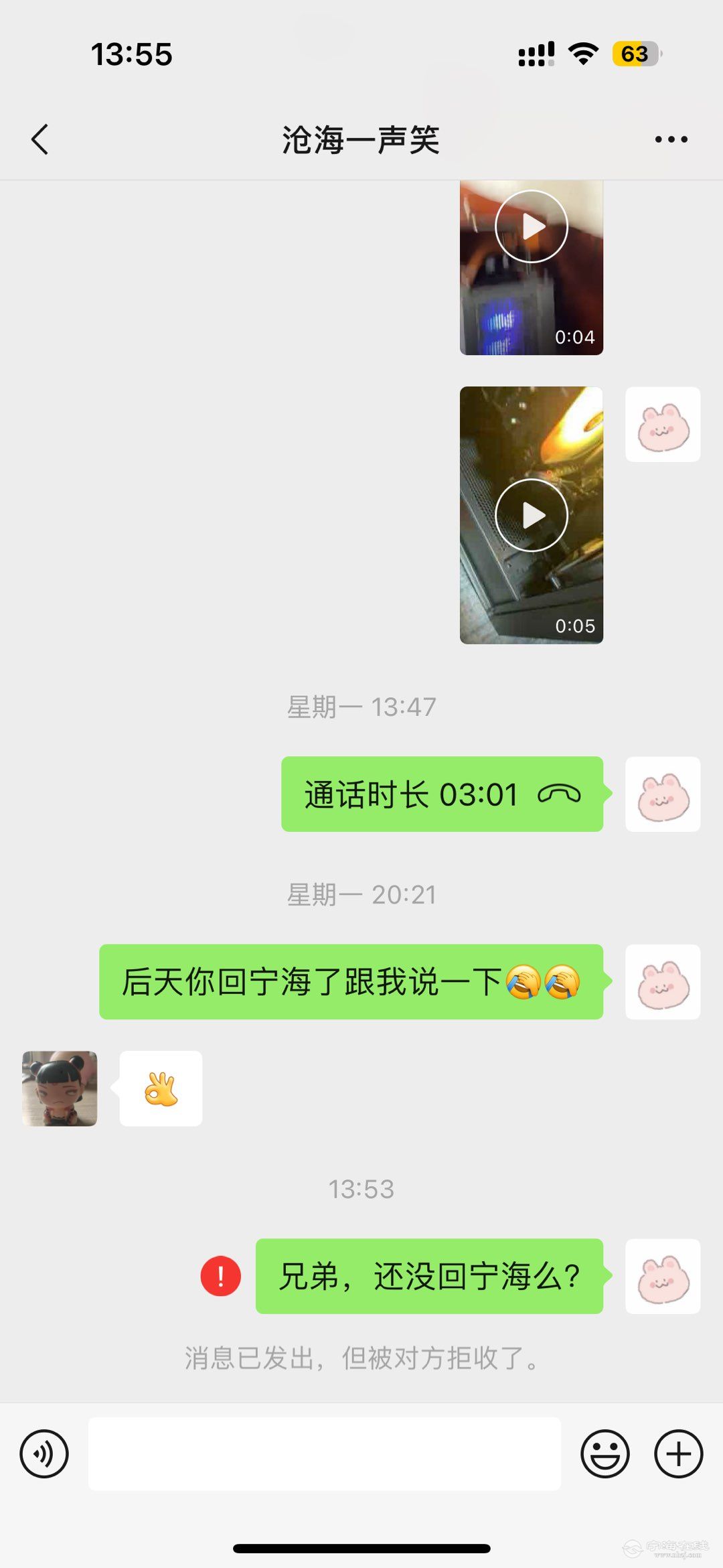
Task: Go back from the 沧海一声笑 chat
Action: click(40, 139)
